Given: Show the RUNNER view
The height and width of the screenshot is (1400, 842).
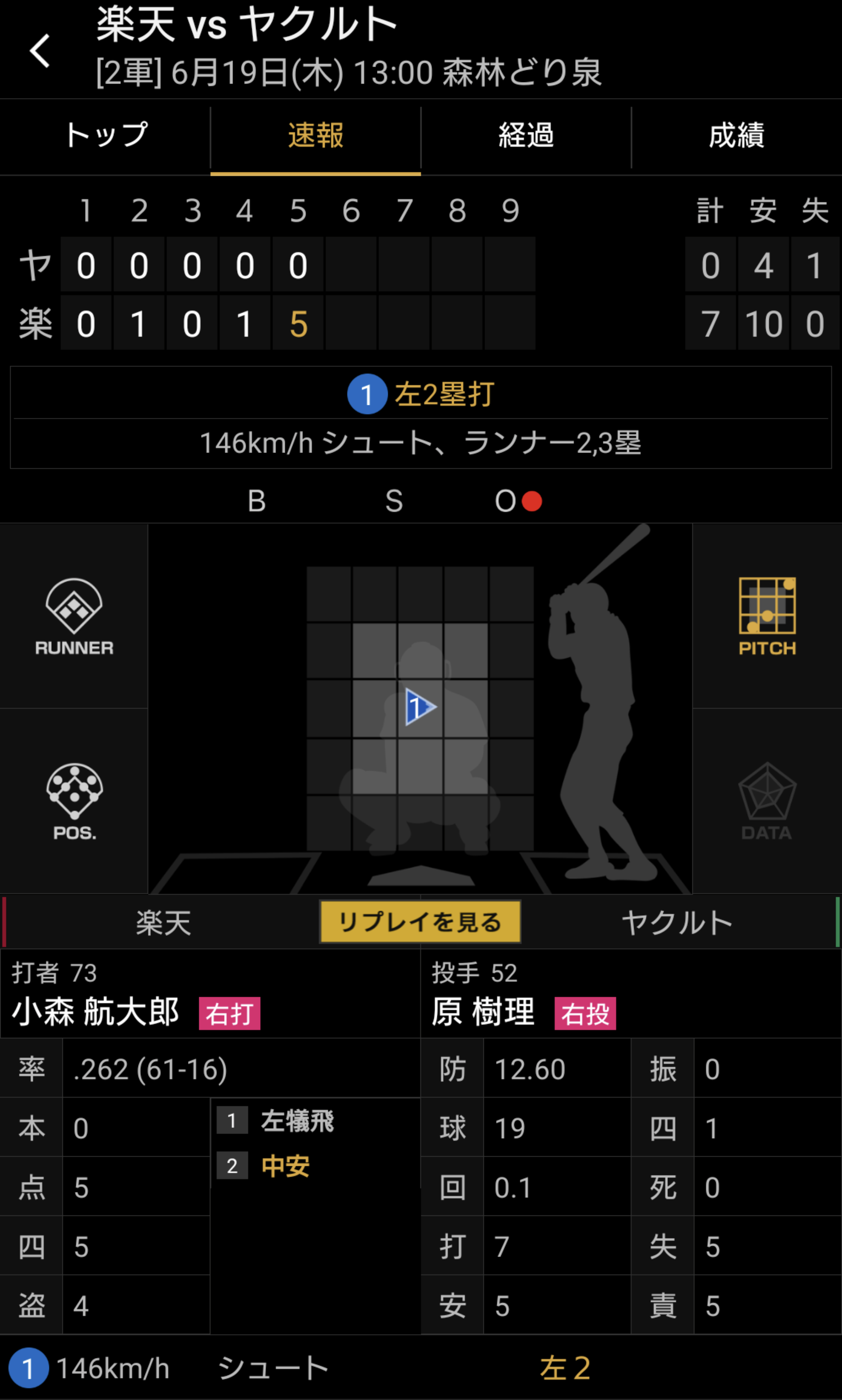Looking at the screenshot, I should coord(74,616).
